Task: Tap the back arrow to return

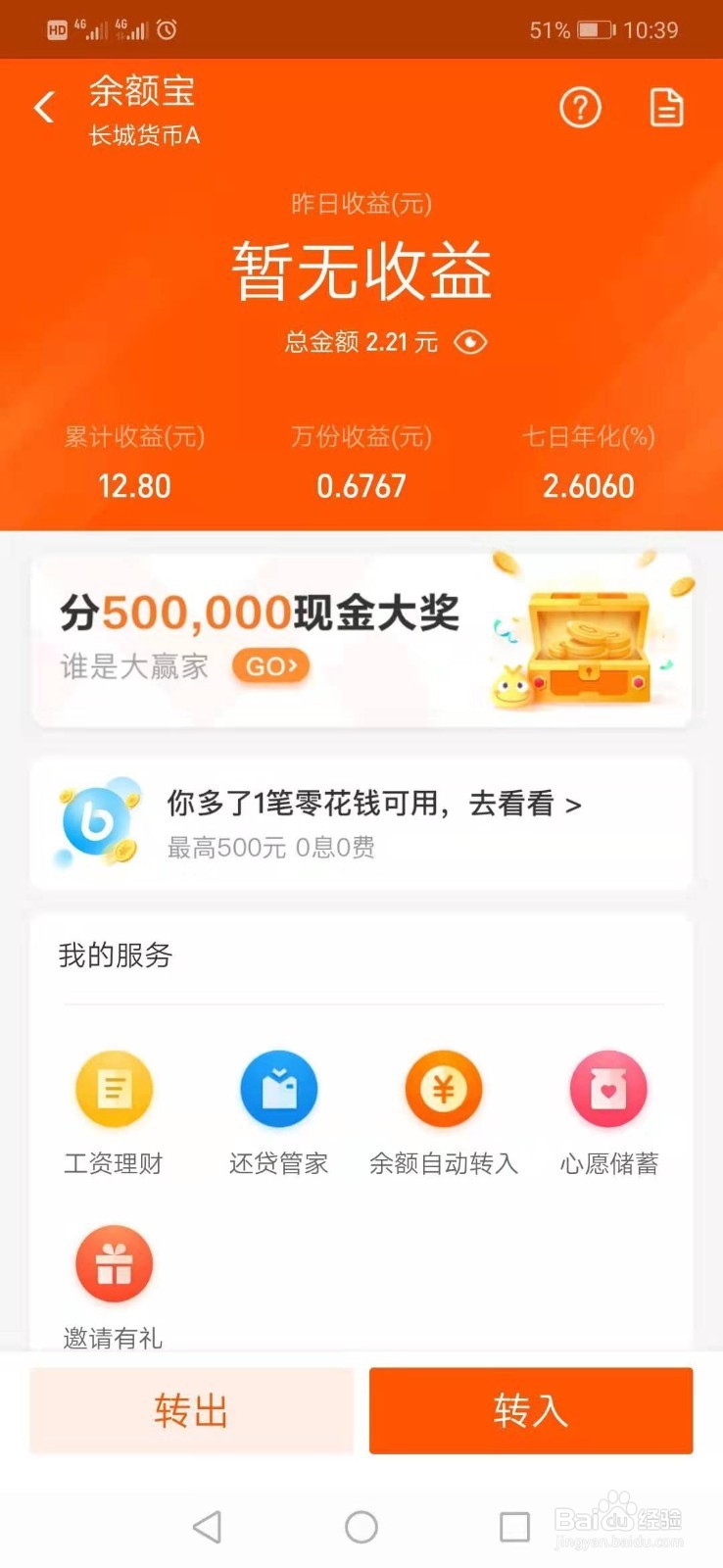Action: 44,106
